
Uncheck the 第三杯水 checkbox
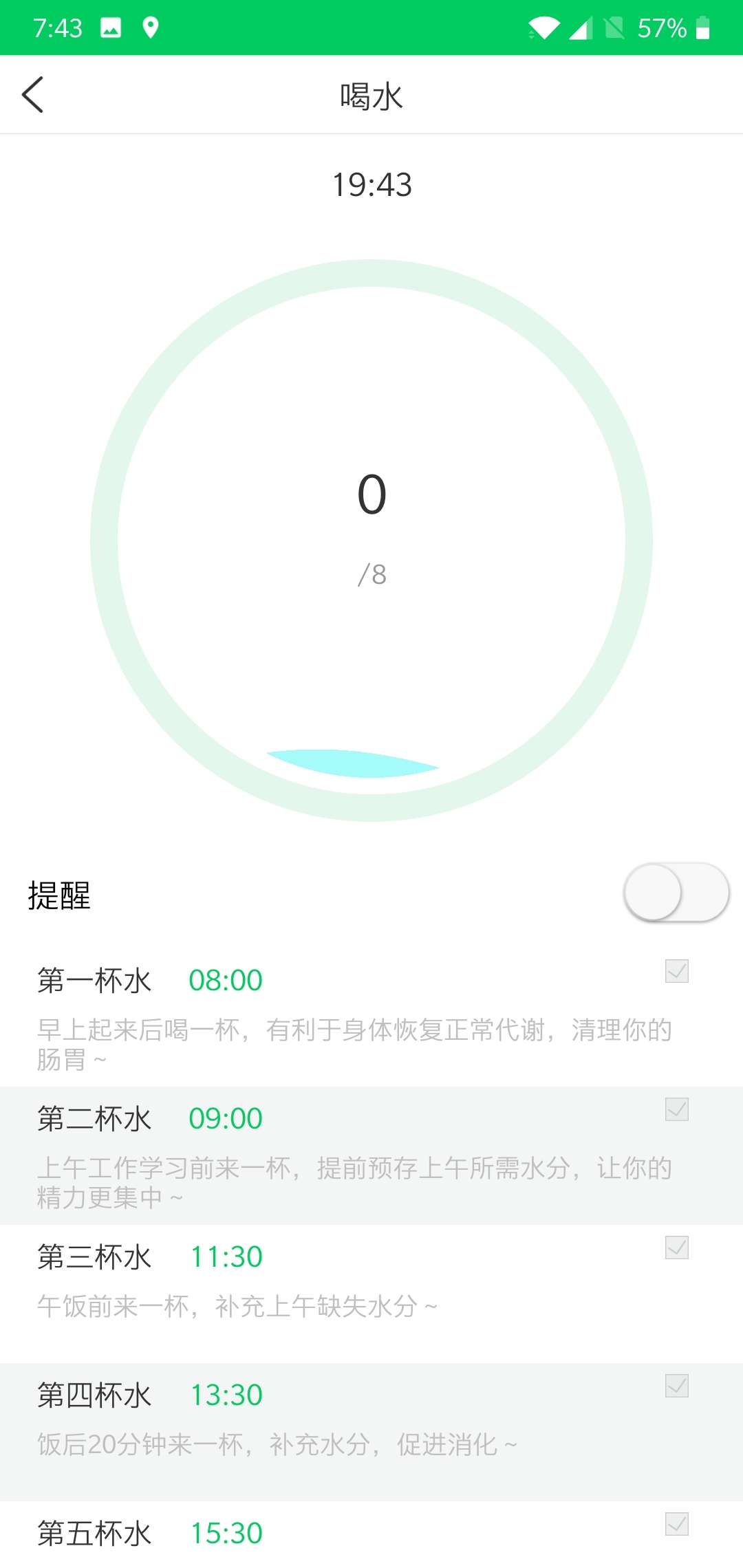click(x=677, y=1246)
